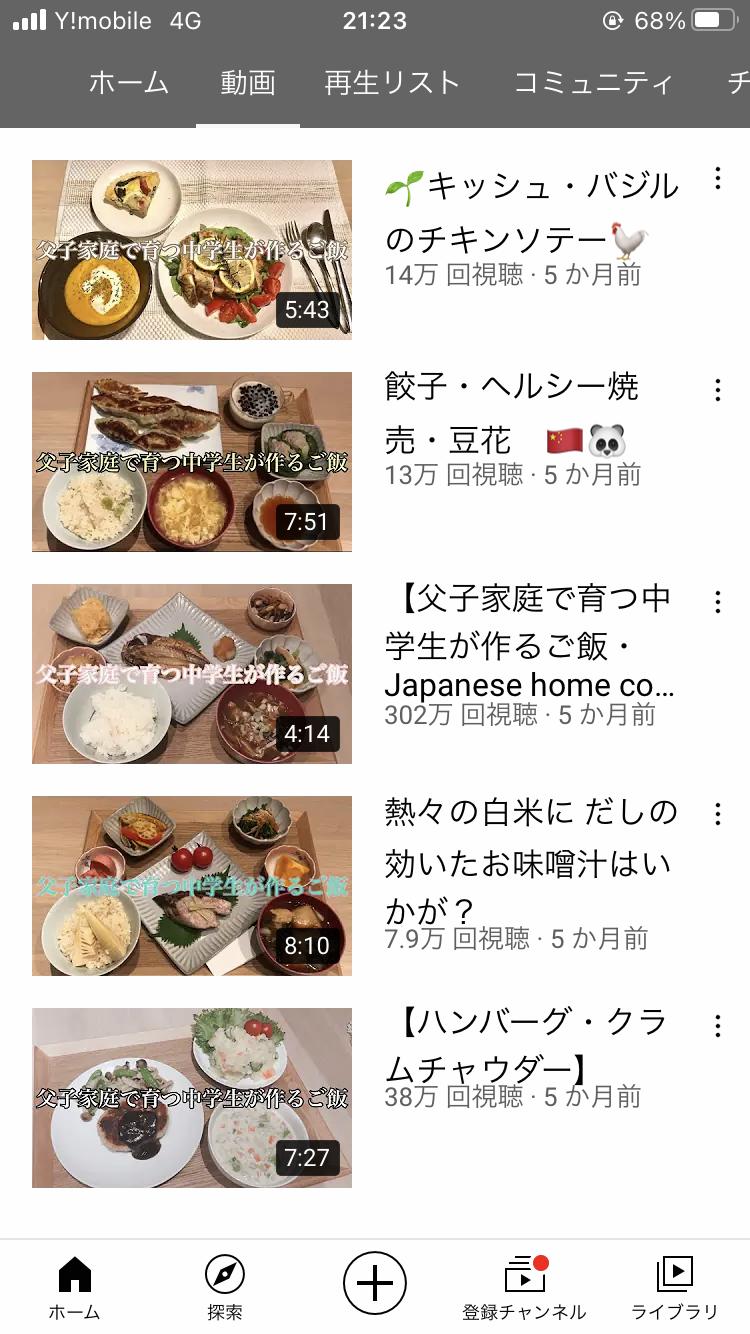The height and width of the screenshot is (1334, 750).
Task: Play the ハンバーグ・クラムチャウダー video
Action: click(192, 1098)
